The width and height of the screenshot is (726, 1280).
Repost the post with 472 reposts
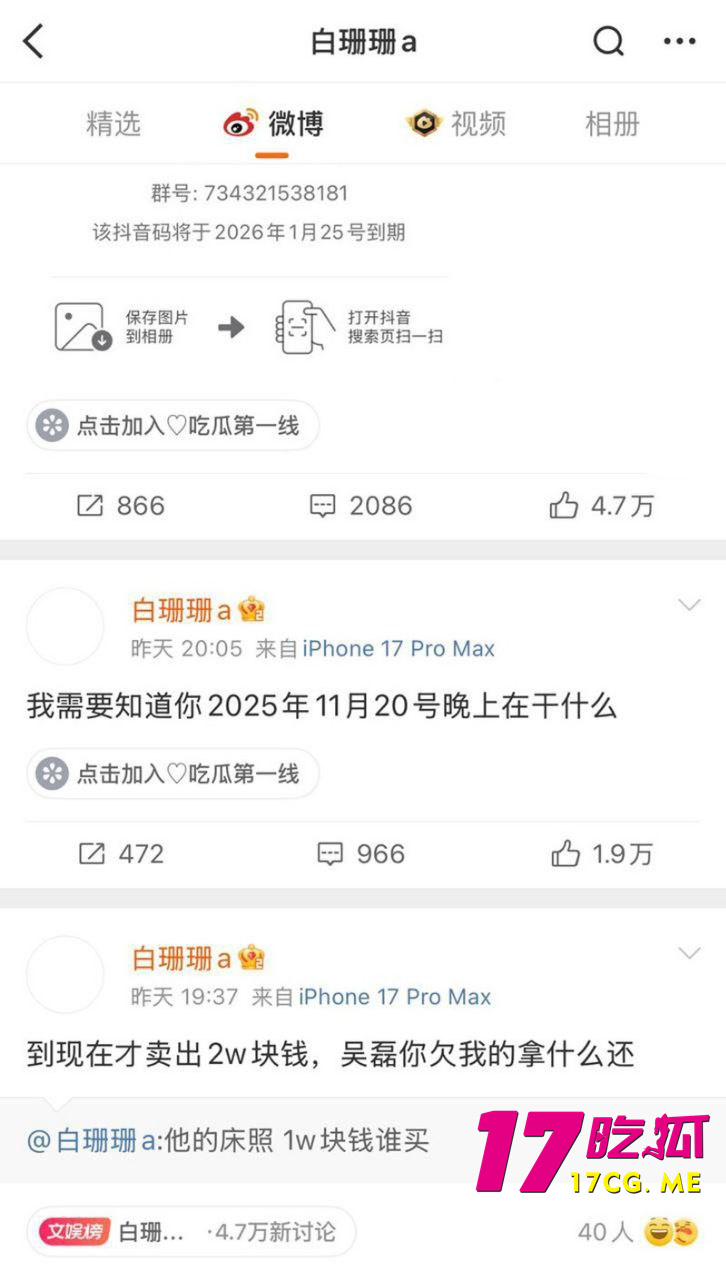tap(120, 854)
